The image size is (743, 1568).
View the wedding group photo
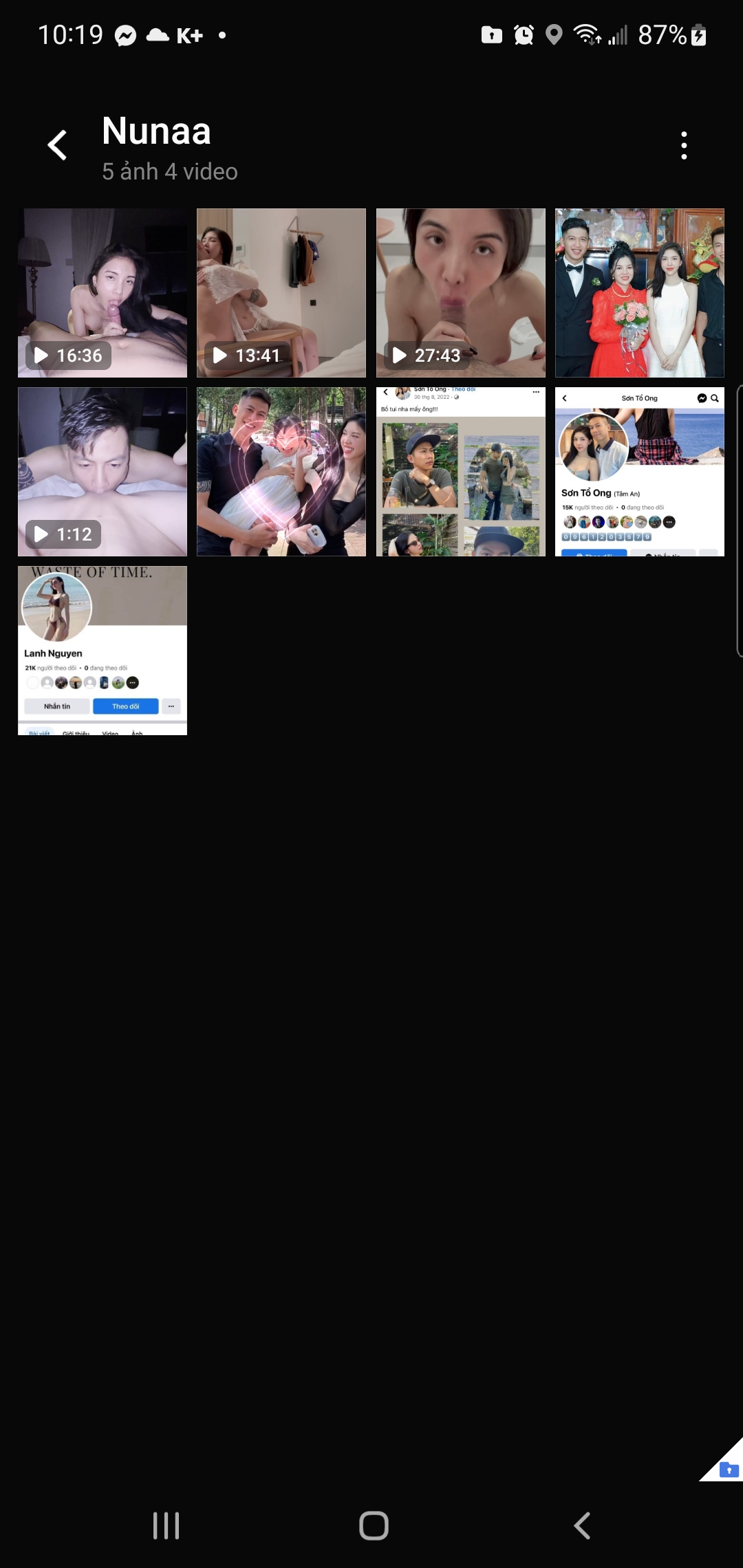pyautogui.click(x=639, y=293)
